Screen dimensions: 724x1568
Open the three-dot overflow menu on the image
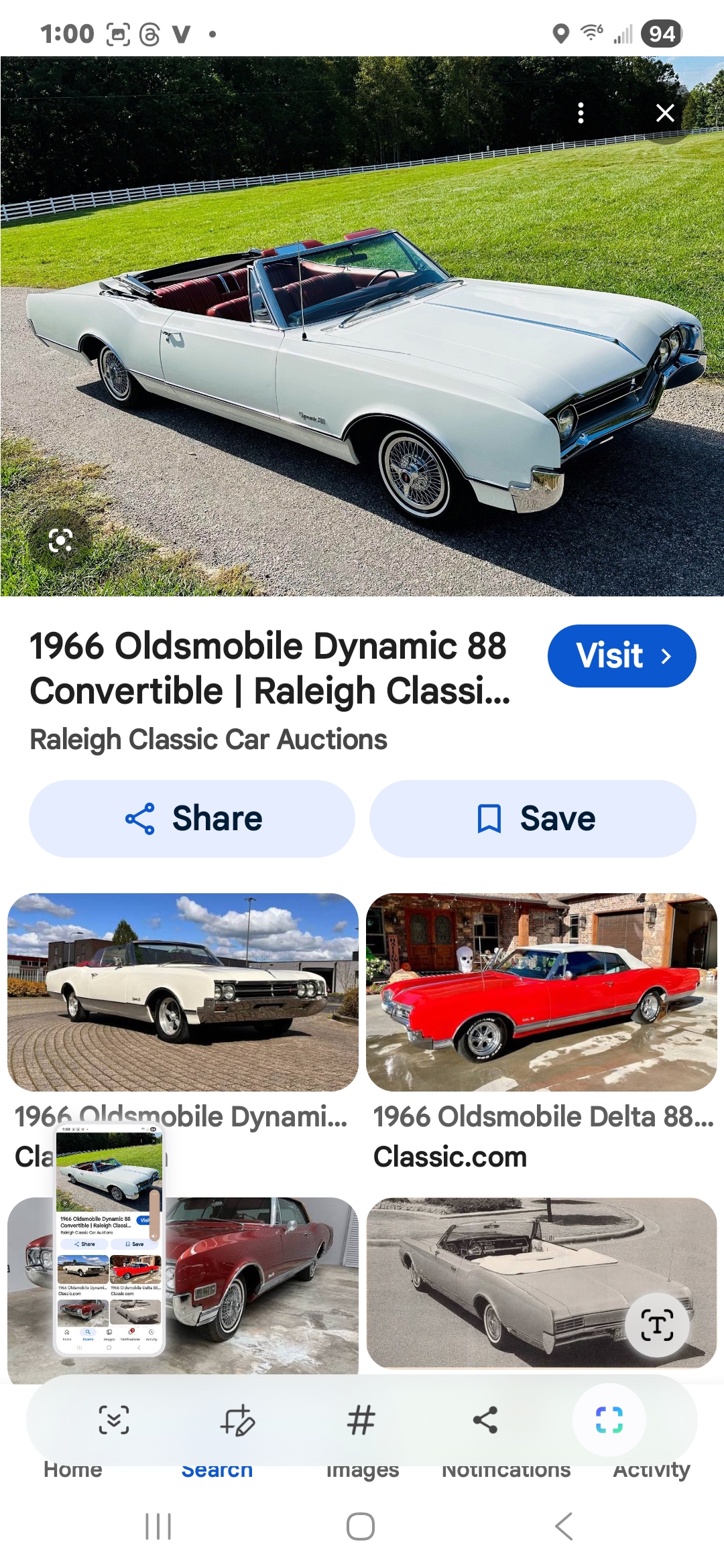pos(581,113)
